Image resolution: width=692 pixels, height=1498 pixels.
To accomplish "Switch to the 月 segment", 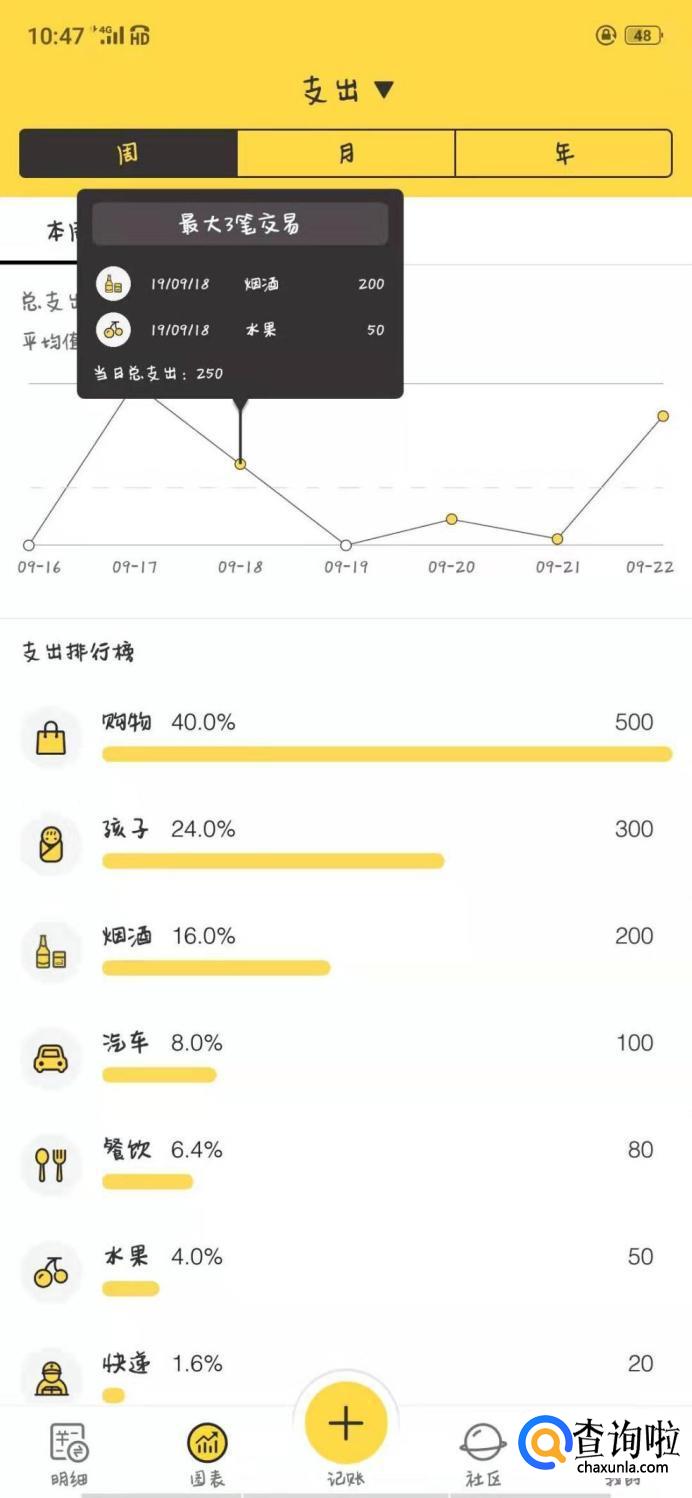I will point(346,154).
